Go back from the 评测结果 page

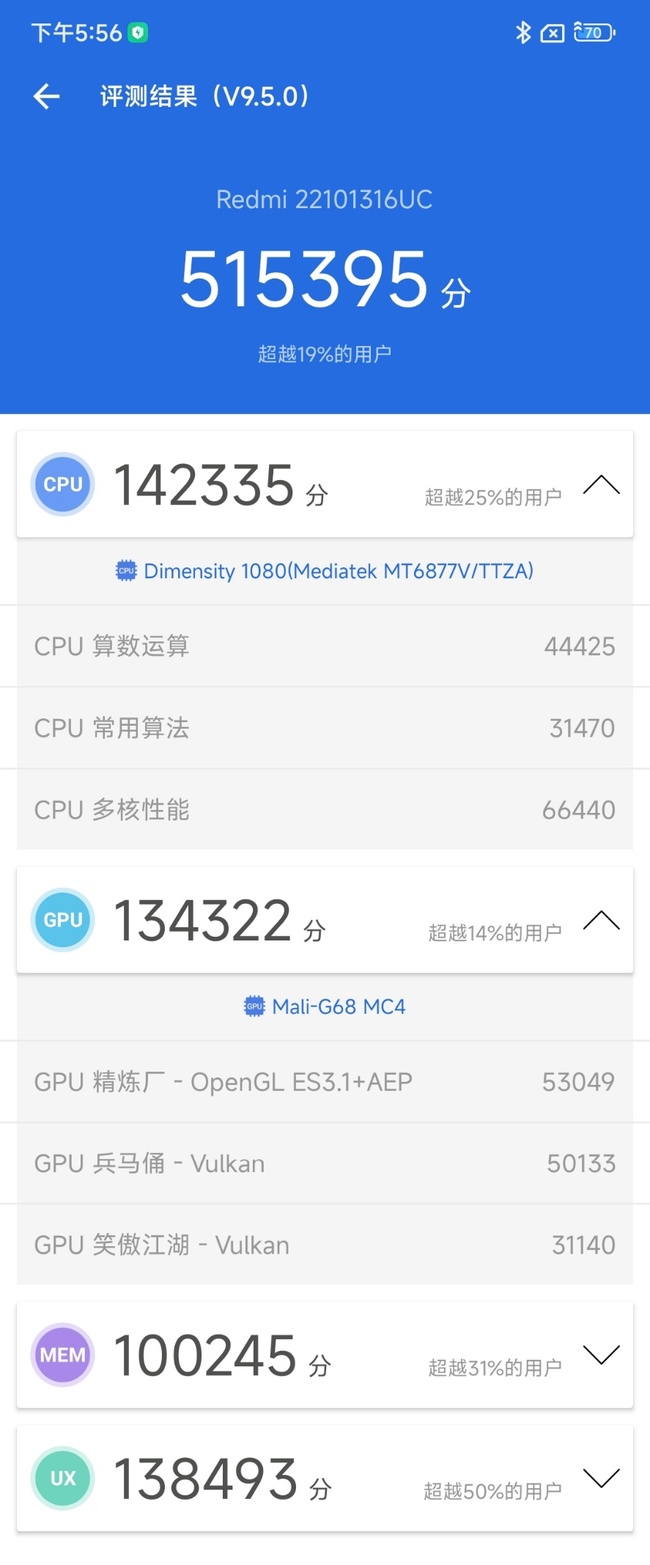[x=46, y=96]
